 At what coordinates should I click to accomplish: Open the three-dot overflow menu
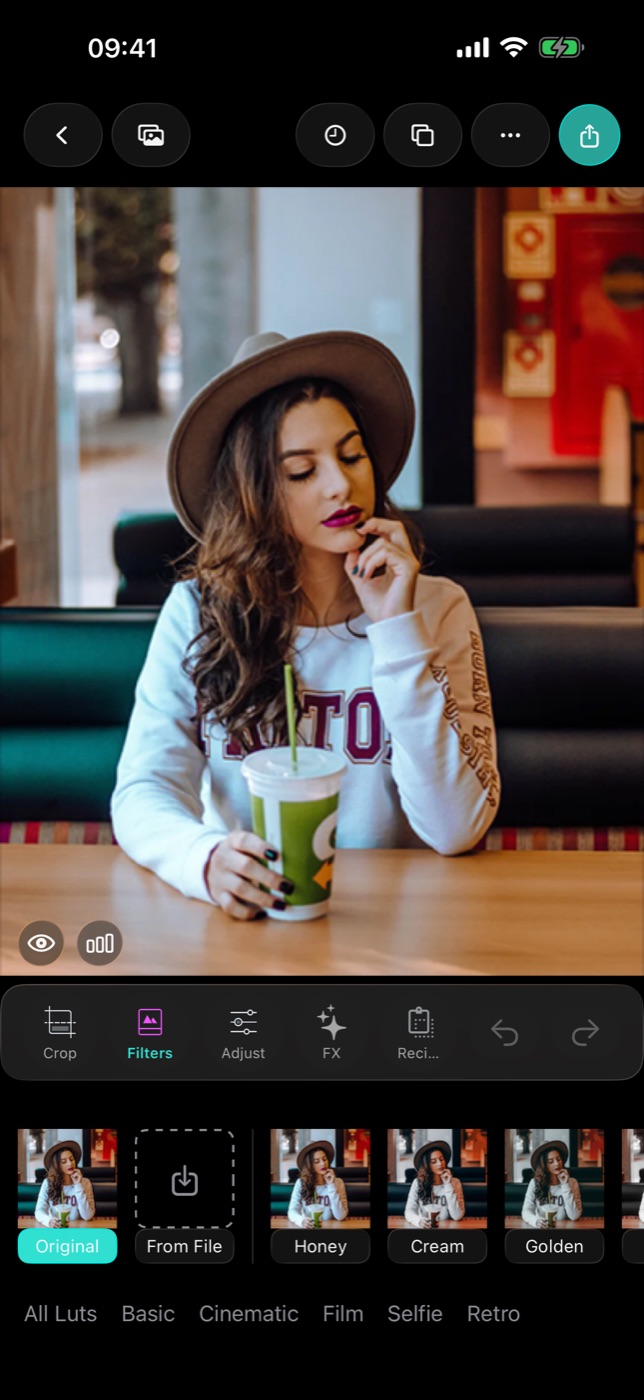[511, 135]
